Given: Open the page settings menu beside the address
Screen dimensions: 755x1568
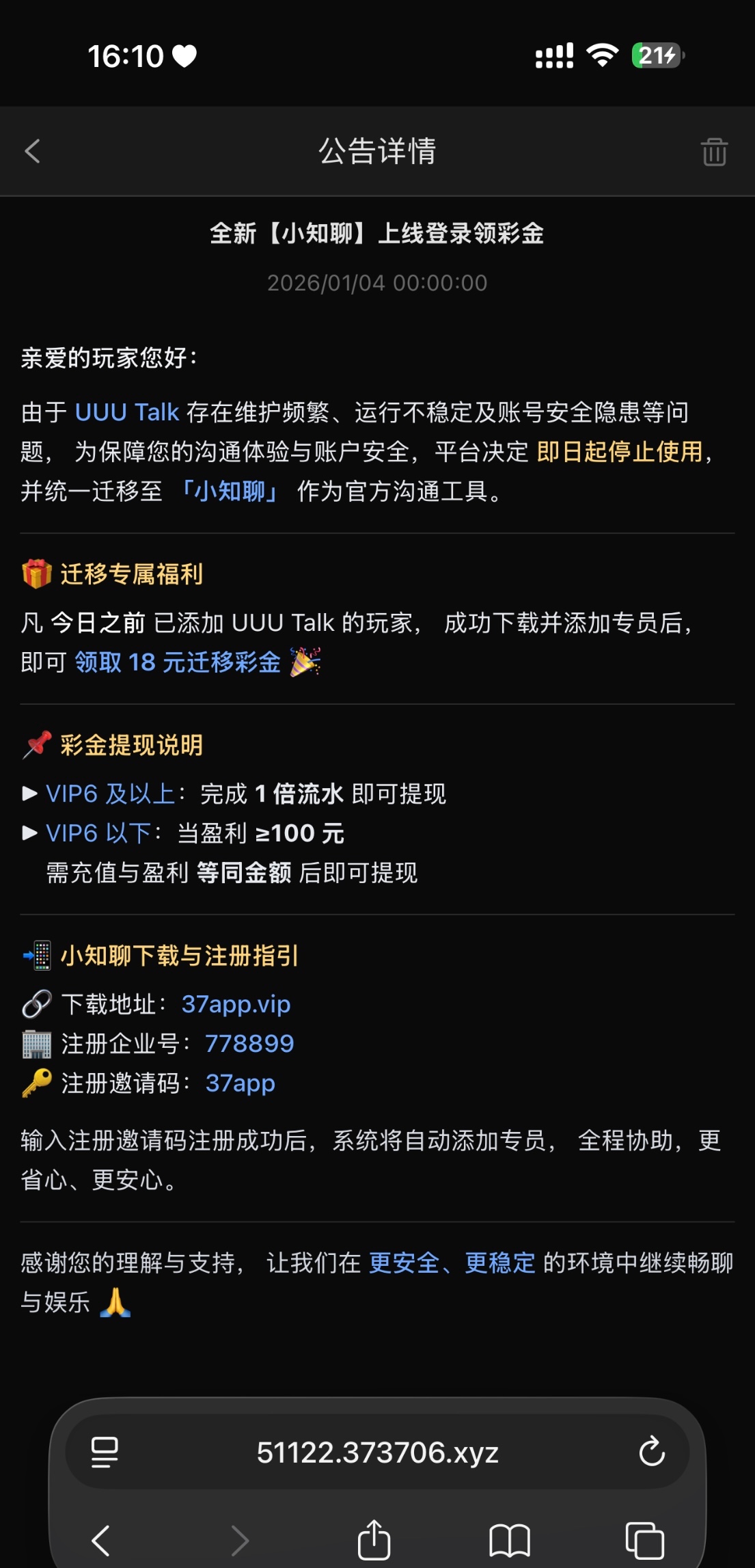Looking at the screenshot, I should click(x=105, y=1452).
